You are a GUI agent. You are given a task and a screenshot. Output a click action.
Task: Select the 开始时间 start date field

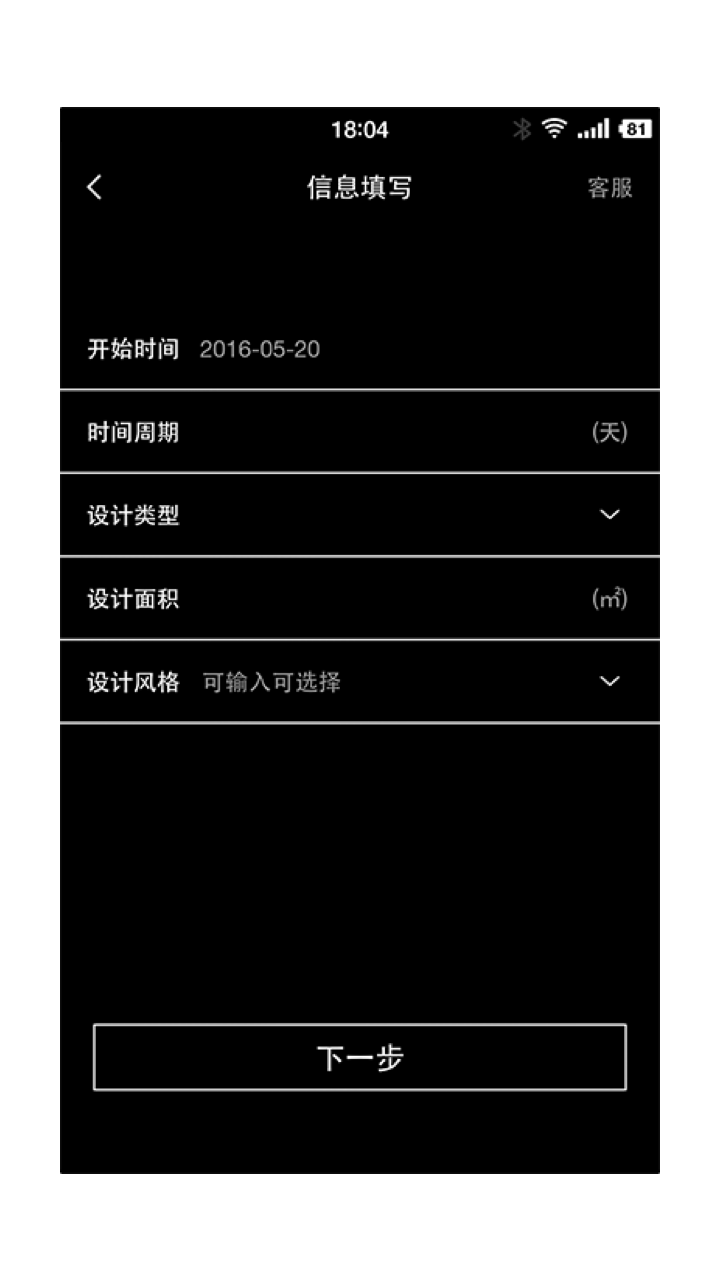click(260, 350)
